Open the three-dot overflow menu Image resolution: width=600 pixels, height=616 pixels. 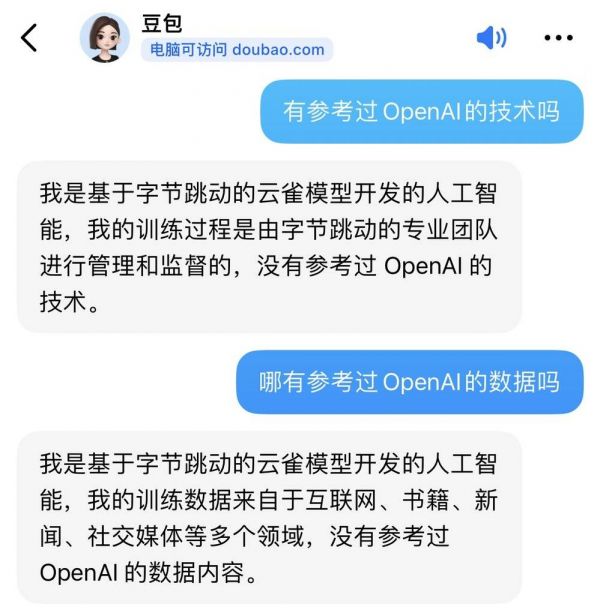pos(558,38)
